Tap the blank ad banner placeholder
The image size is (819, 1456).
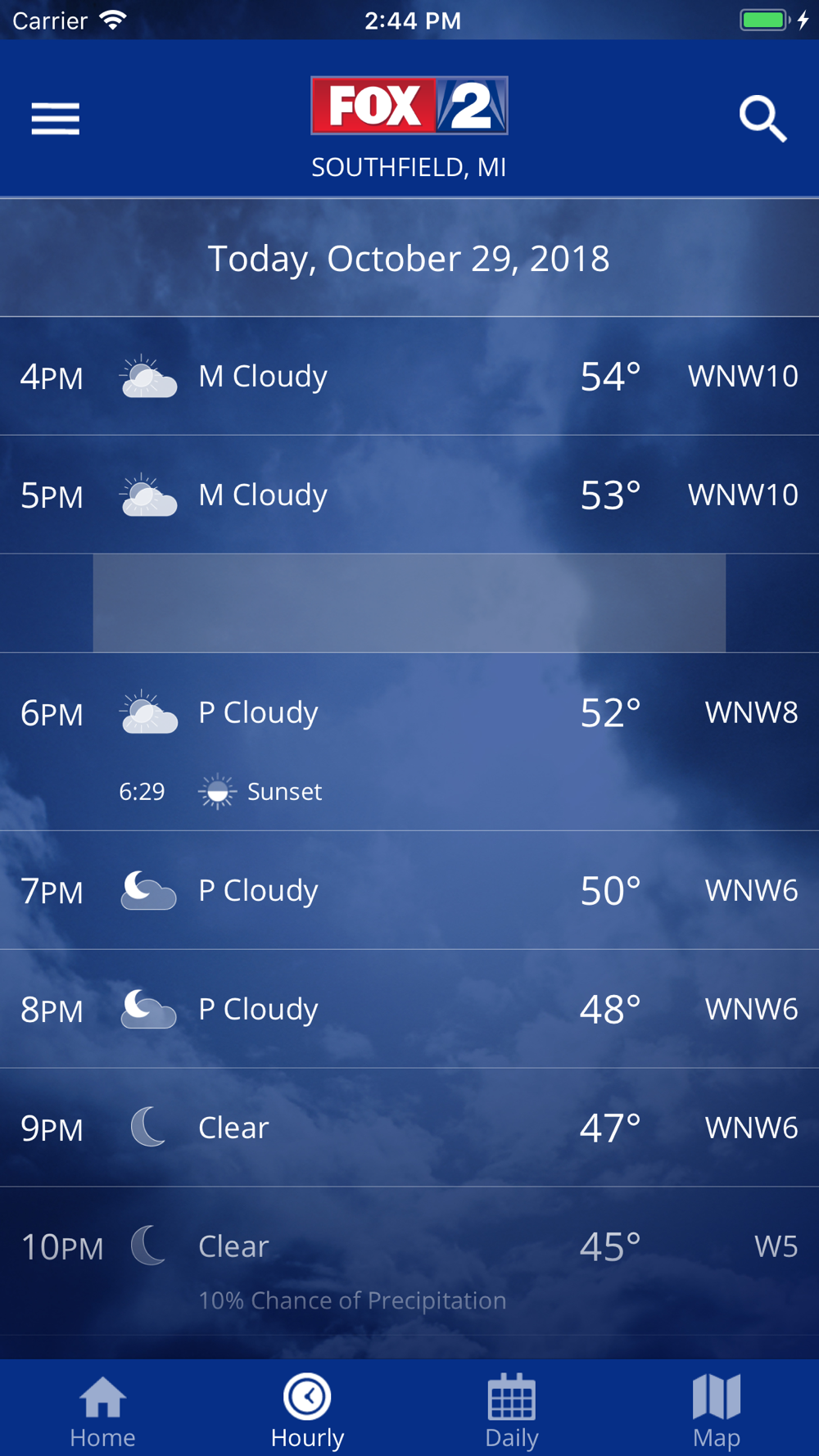[409, 603]
